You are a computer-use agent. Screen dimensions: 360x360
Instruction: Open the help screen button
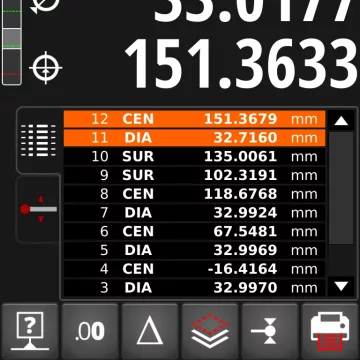[x=30, y=331]
